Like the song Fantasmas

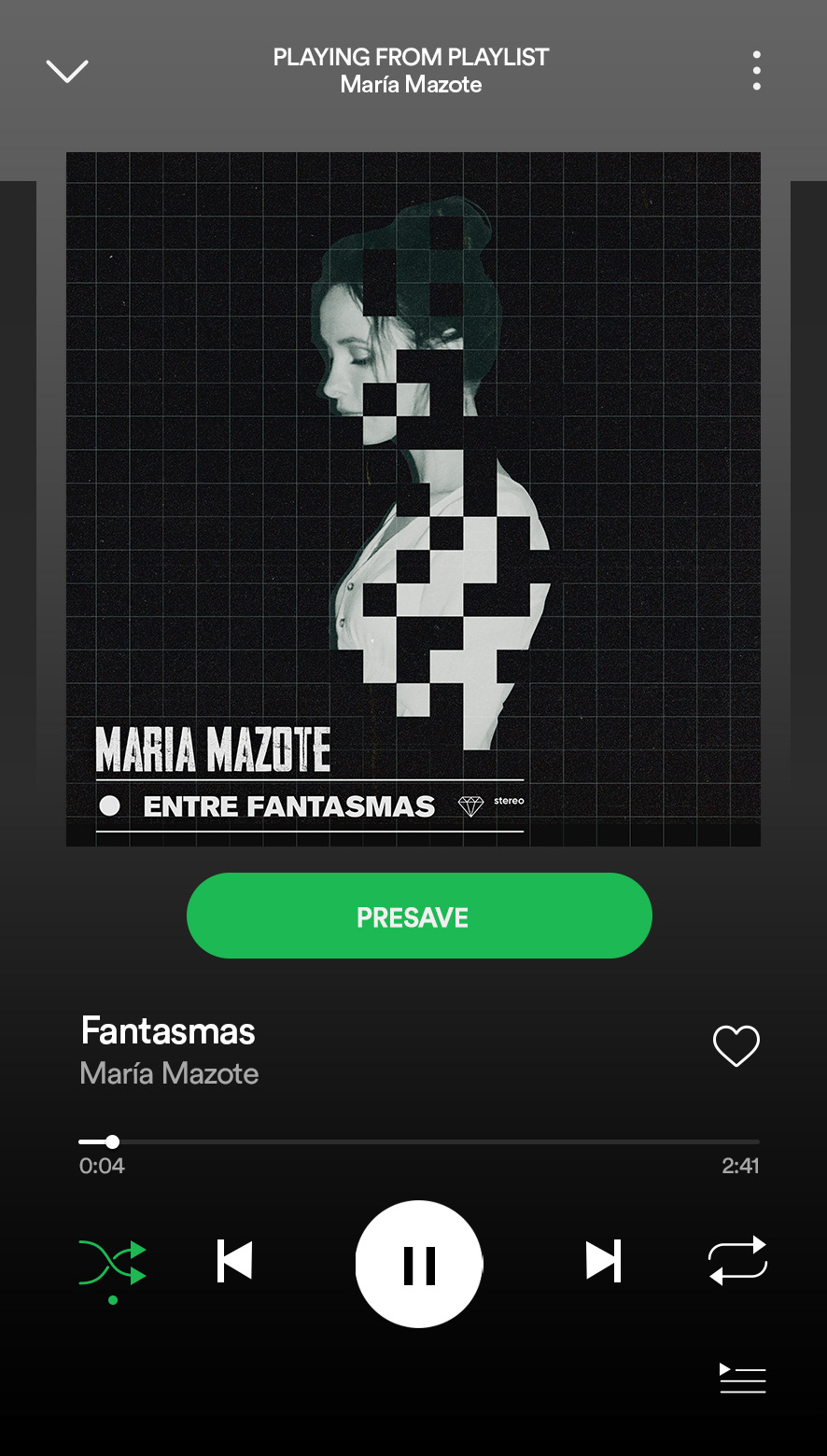coord(736,1045)
